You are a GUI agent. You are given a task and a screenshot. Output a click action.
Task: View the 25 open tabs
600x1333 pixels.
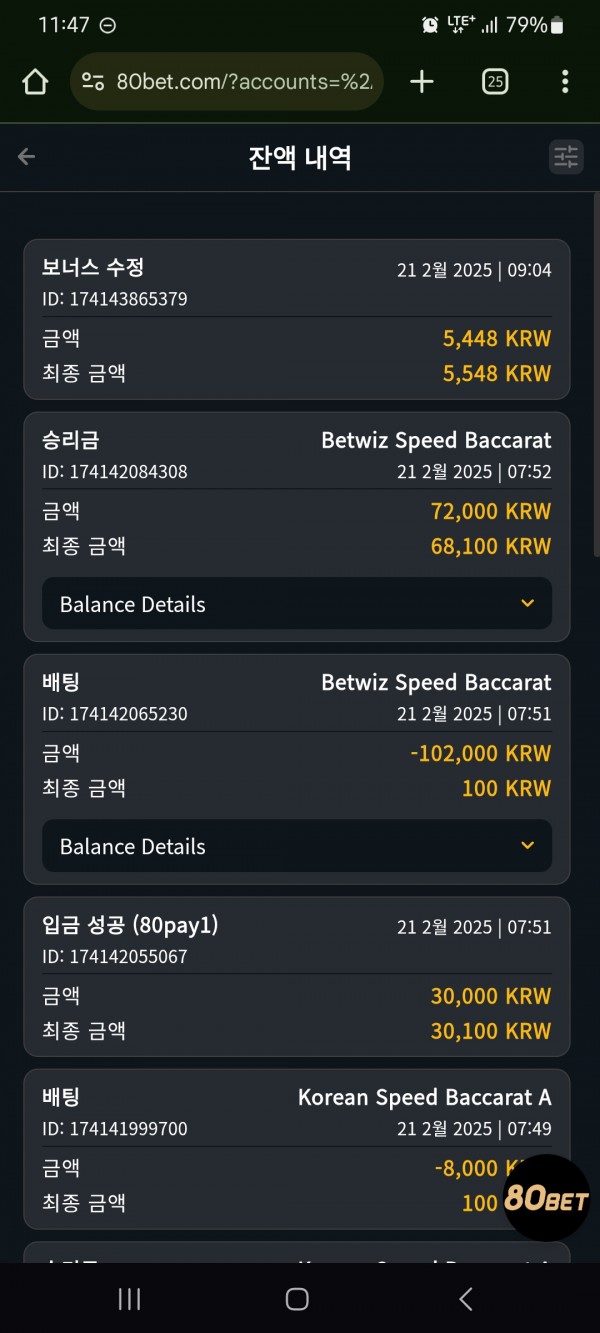coord(494,81)
